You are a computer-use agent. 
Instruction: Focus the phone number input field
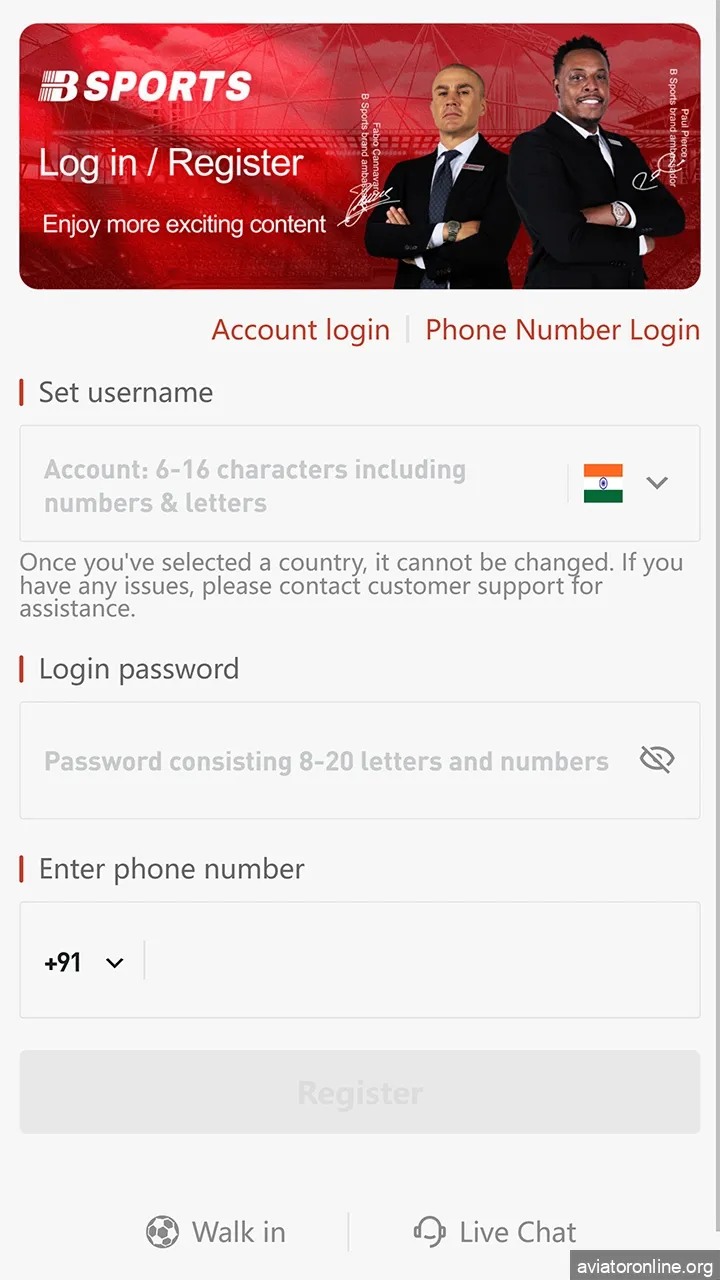pyautogui.click(x=420, y=961)
